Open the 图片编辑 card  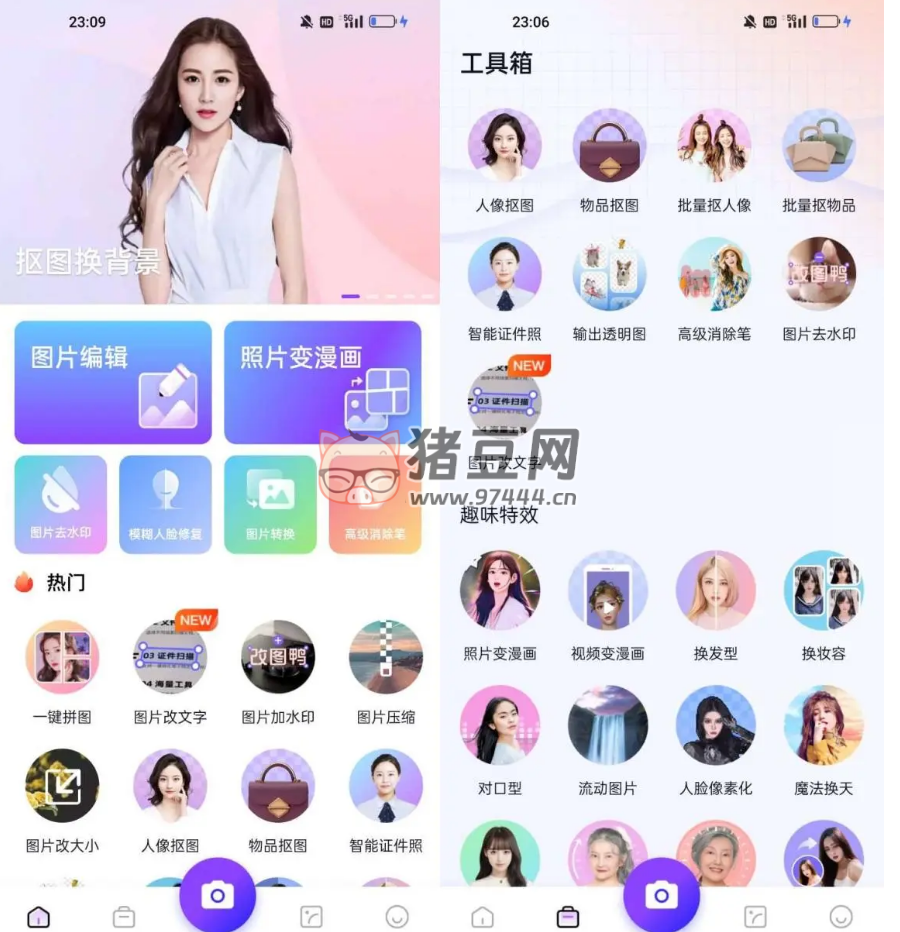113,382
